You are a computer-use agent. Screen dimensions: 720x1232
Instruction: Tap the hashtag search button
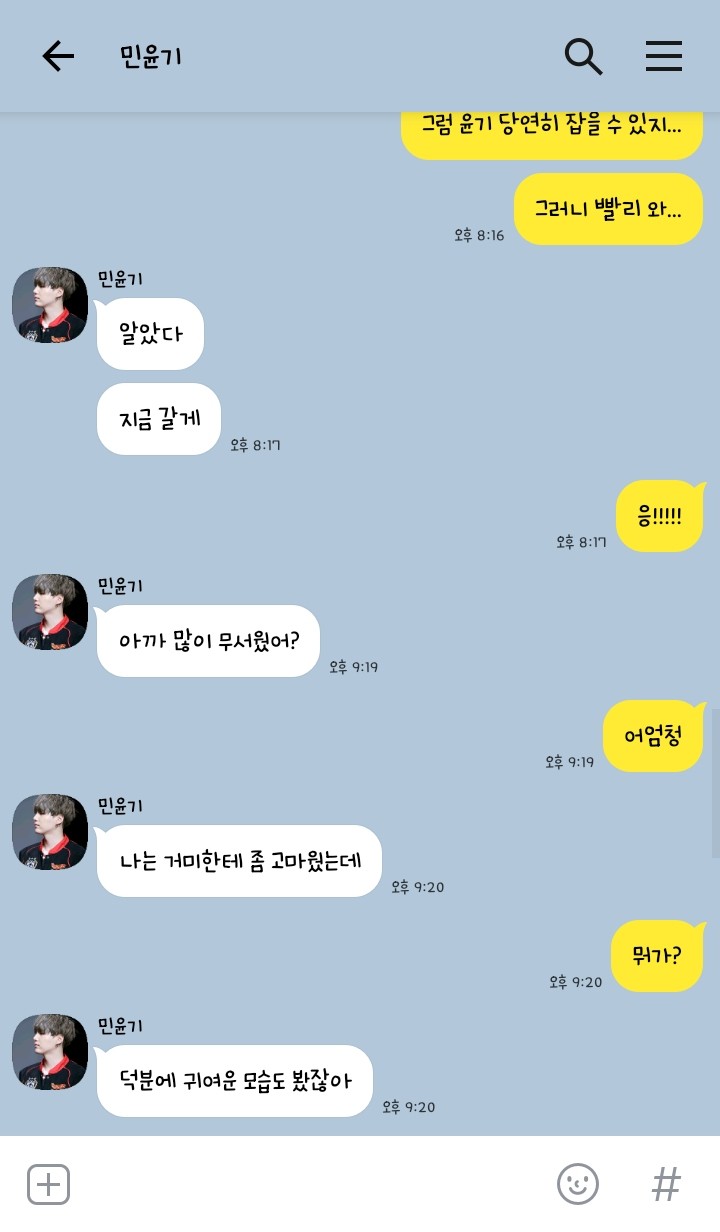666,1184
